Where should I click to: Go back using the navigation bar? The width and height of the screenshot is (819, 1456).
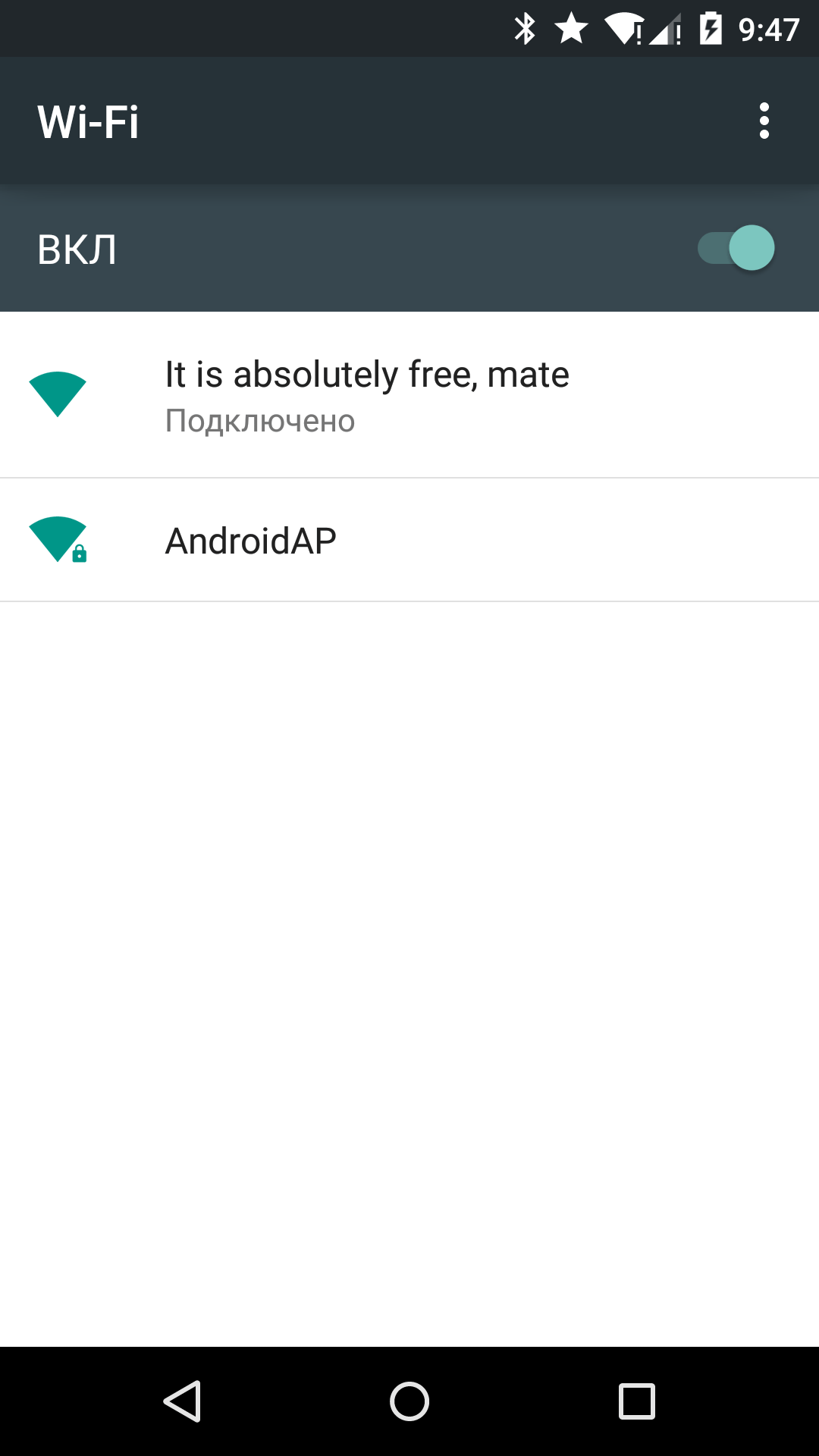pos(183,1401)
